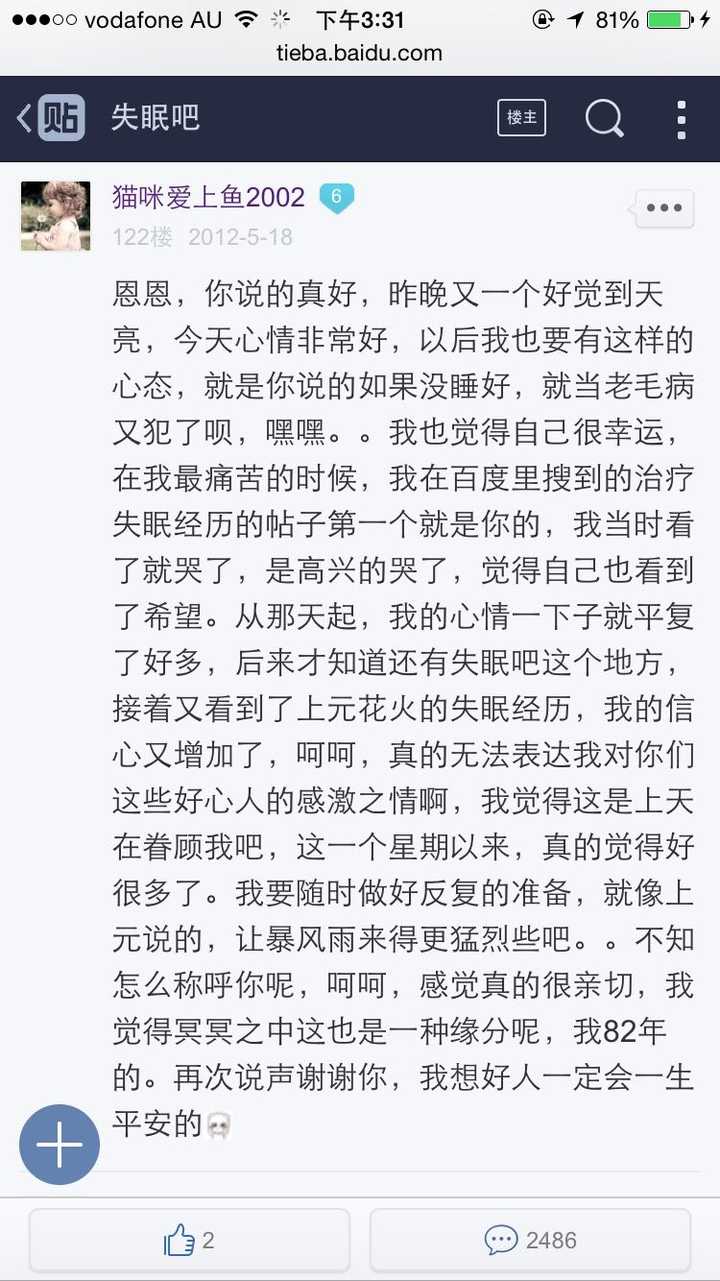Open user name 猫咪爱上鱼2002
Image resolution: width=720 pixels, height=1281 pixels.
208,197
